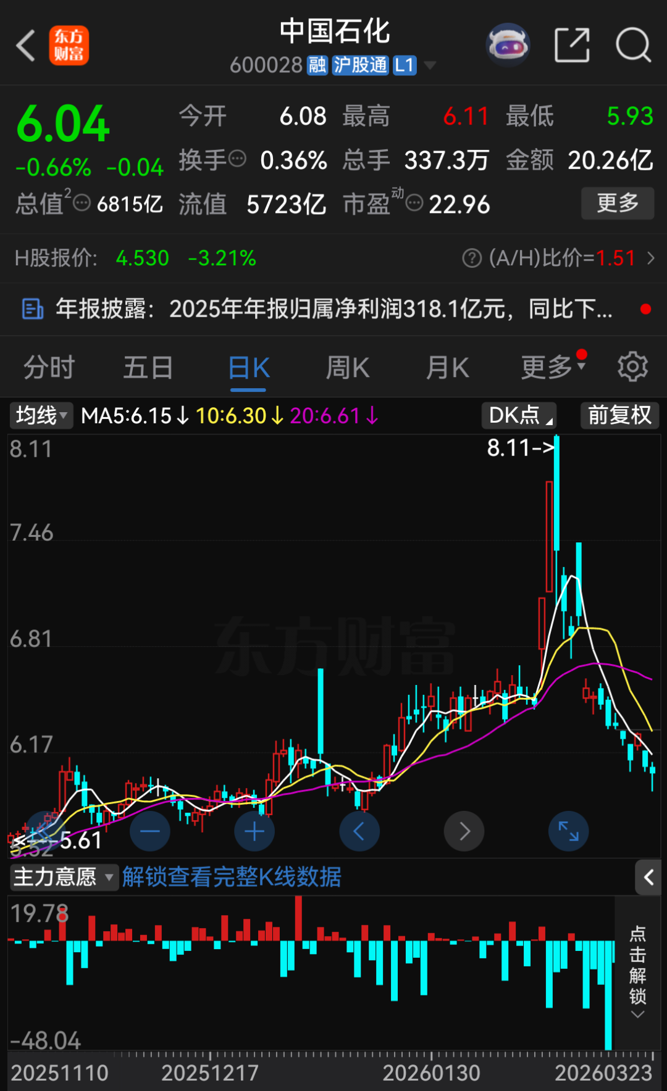Tap the 更多 button for more quote data
This screenshot has height=1091, width=667.
(617, 203)
